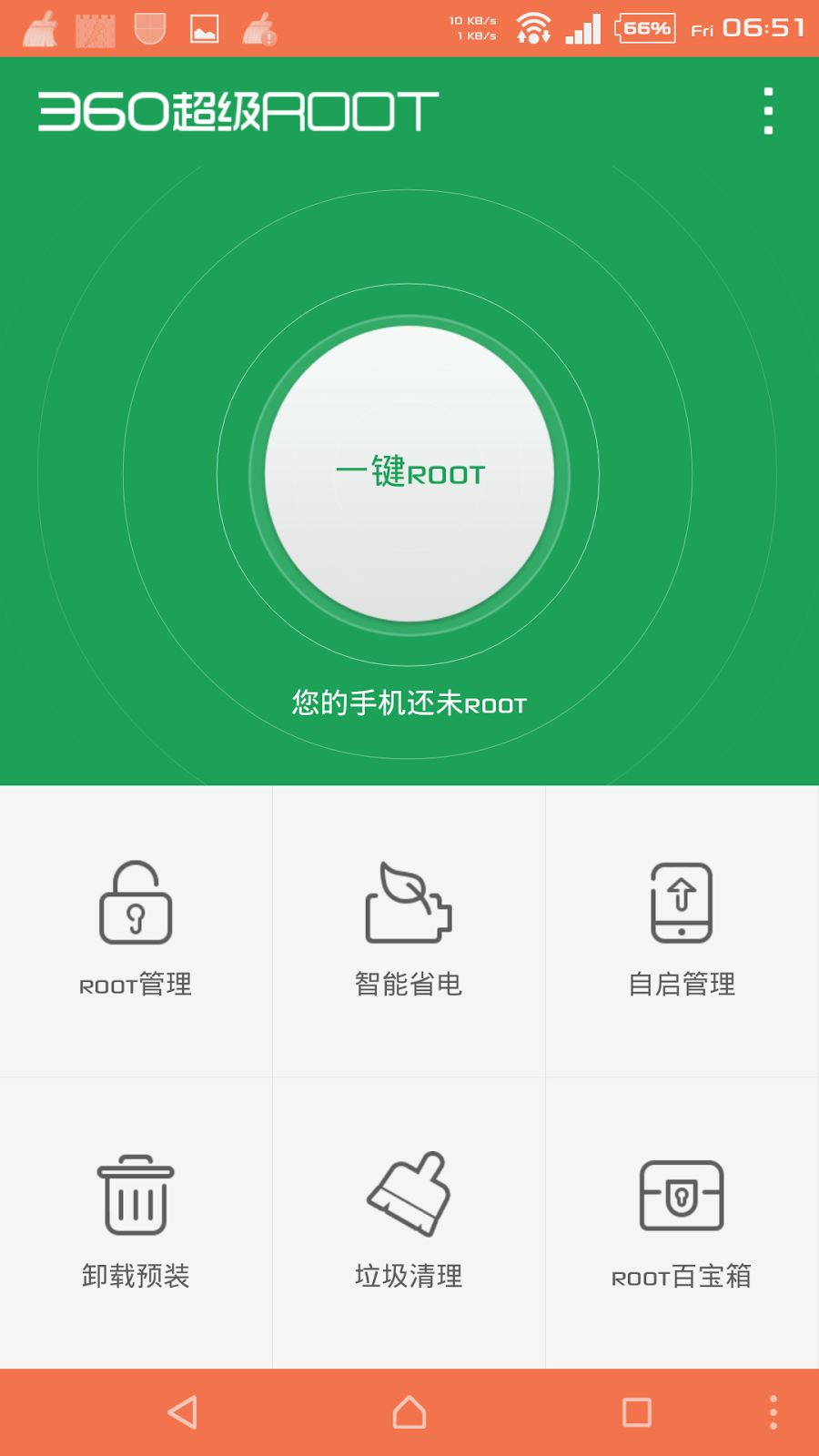The image size is (819, 1456).
Task: Go to the system home screen
Action: point(409,1412)
